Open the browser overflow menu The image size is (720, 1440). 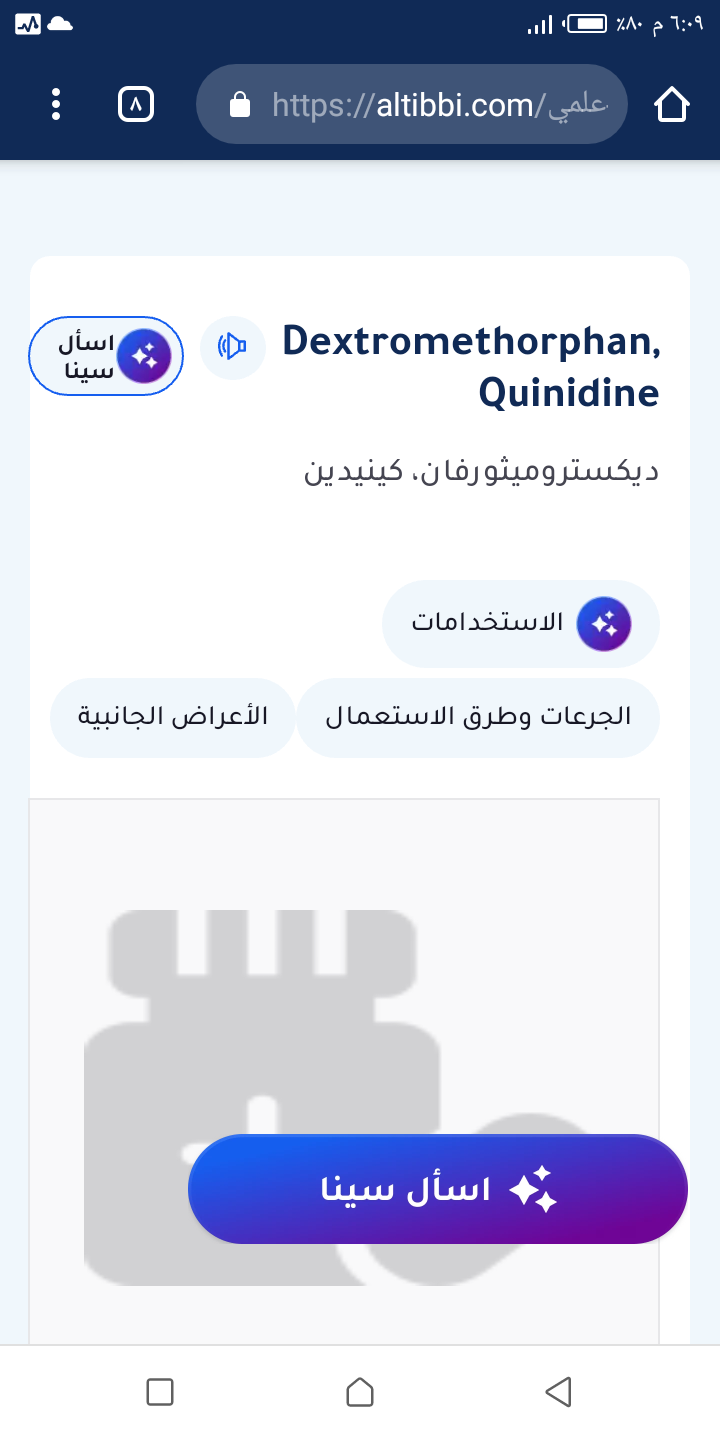(56, 104)
